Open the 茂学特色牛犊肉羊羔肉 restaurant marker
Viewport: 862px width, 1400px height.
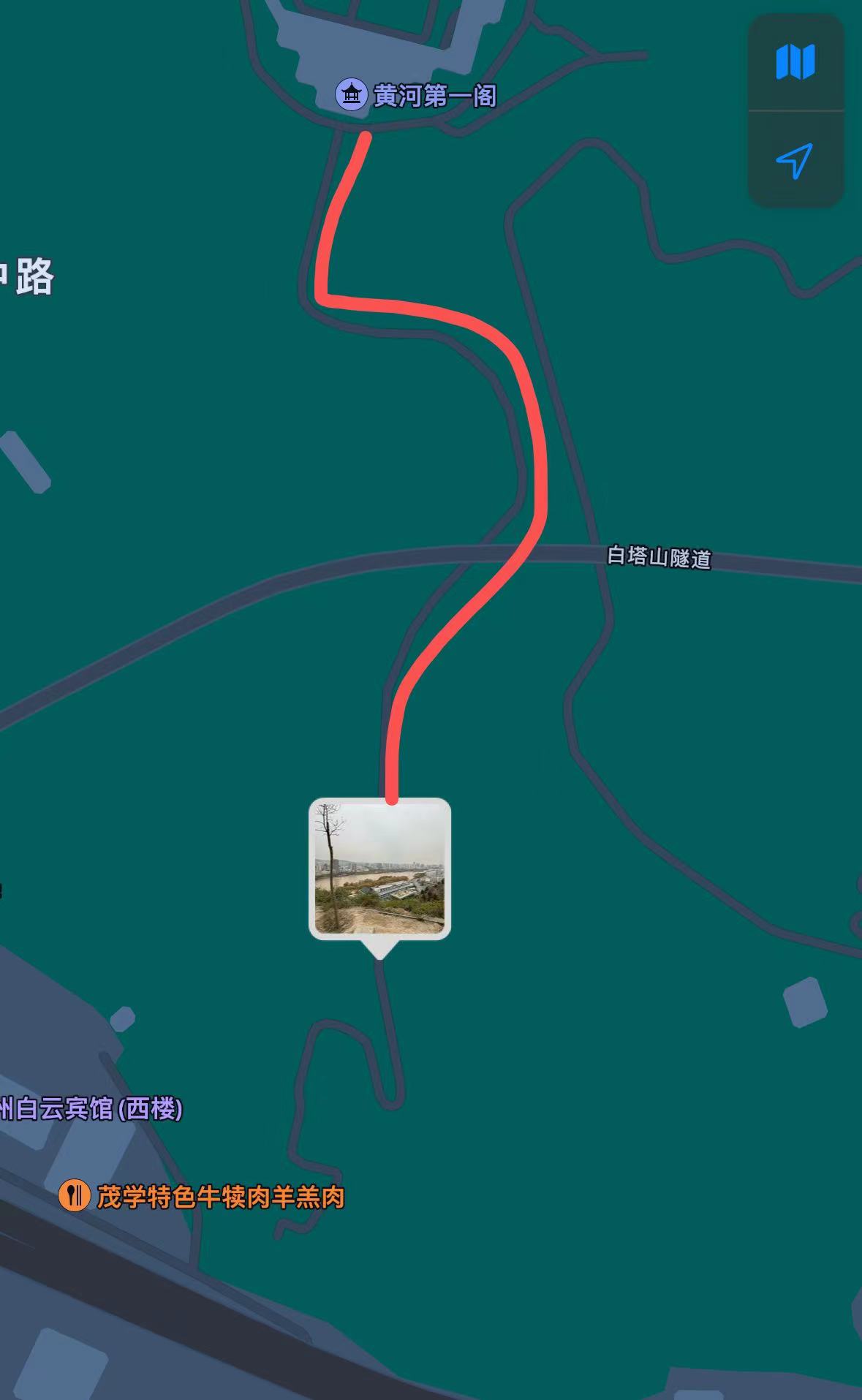point(74,1197)
